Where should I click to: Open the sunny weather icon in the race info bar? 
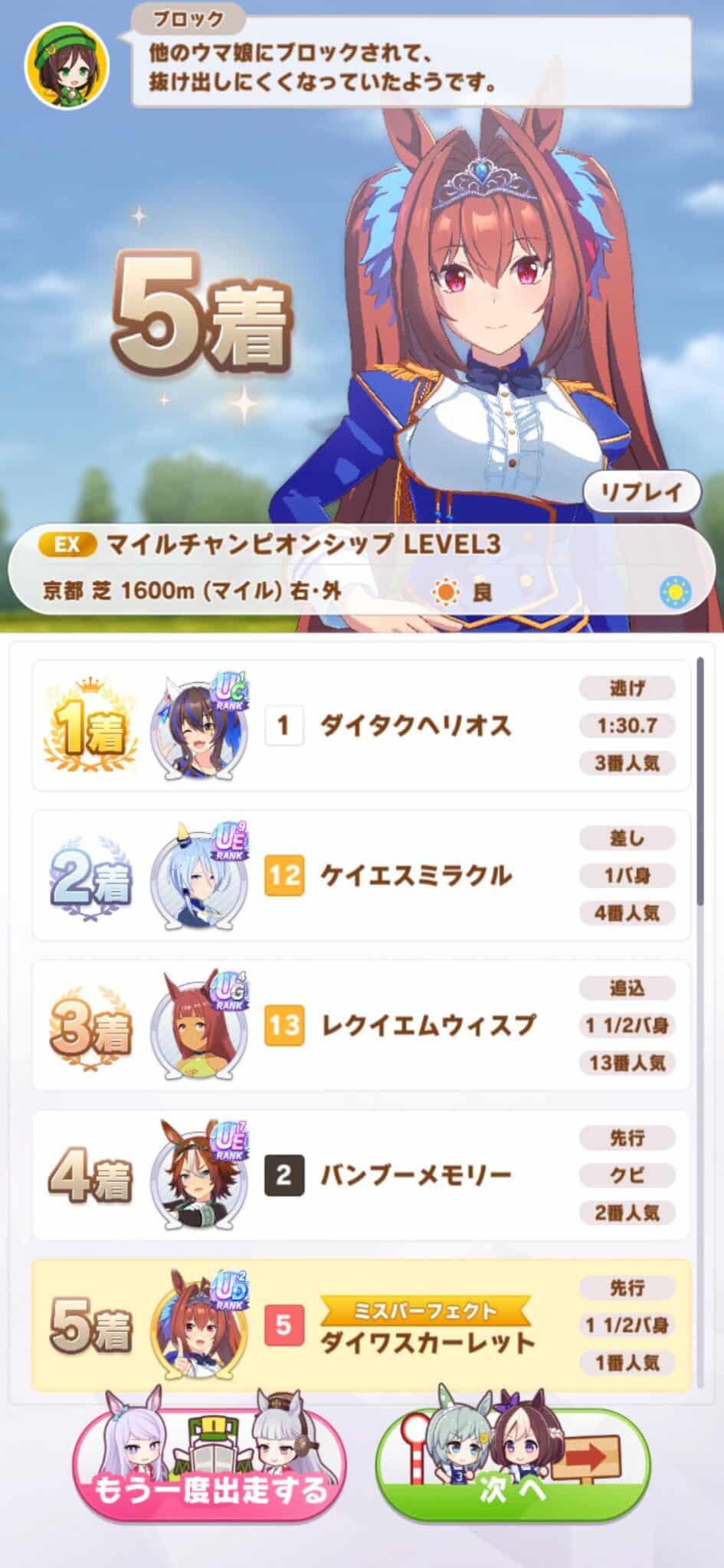[x=675, y=592]
